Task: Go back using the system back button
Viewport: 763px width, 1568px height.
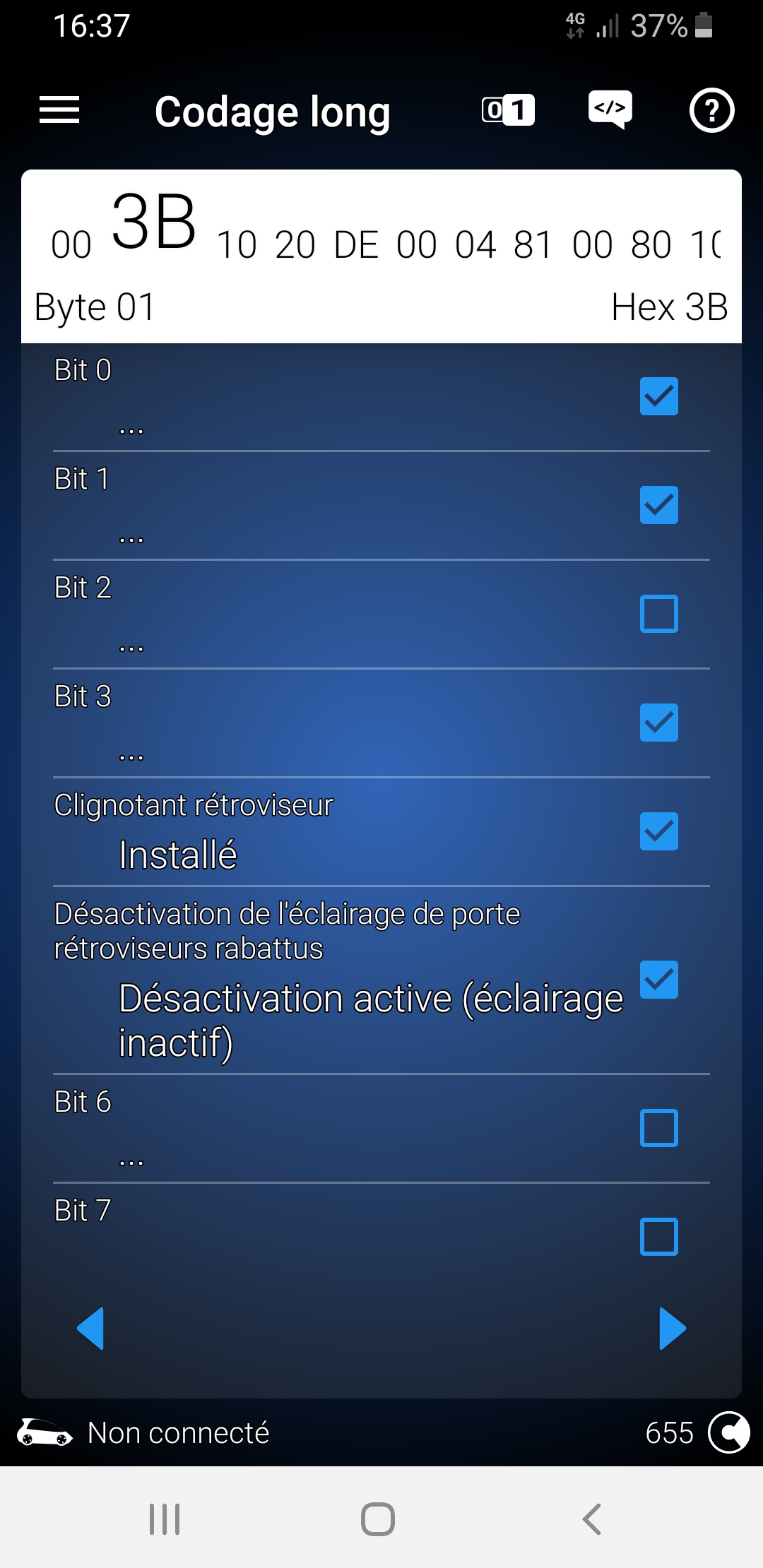Action: pyautogui.click(x=592, y=1519)
